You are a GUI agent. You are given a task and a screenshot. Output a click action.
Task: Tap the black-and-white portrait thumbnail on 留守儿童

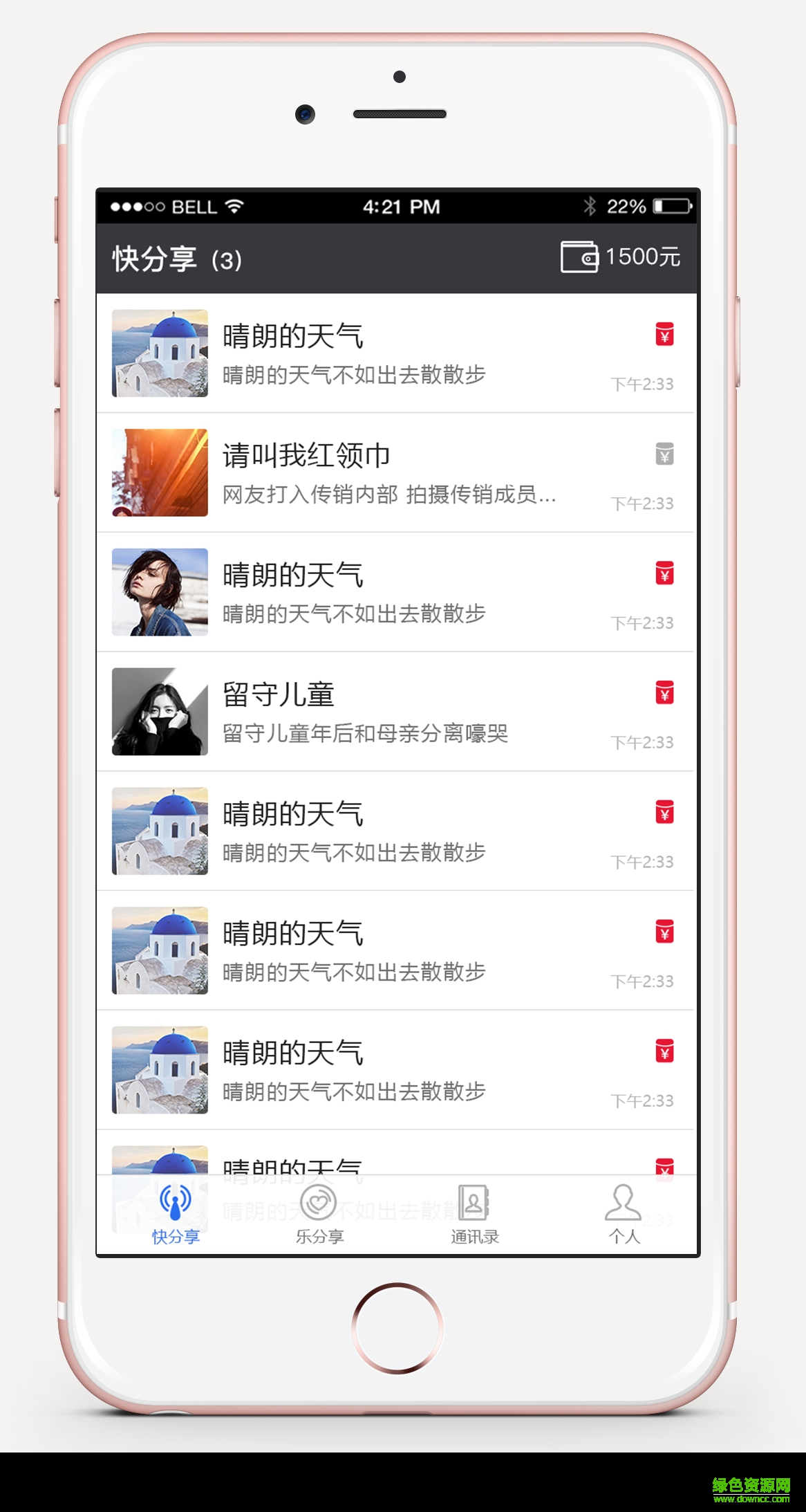click(x=158, y=712)
